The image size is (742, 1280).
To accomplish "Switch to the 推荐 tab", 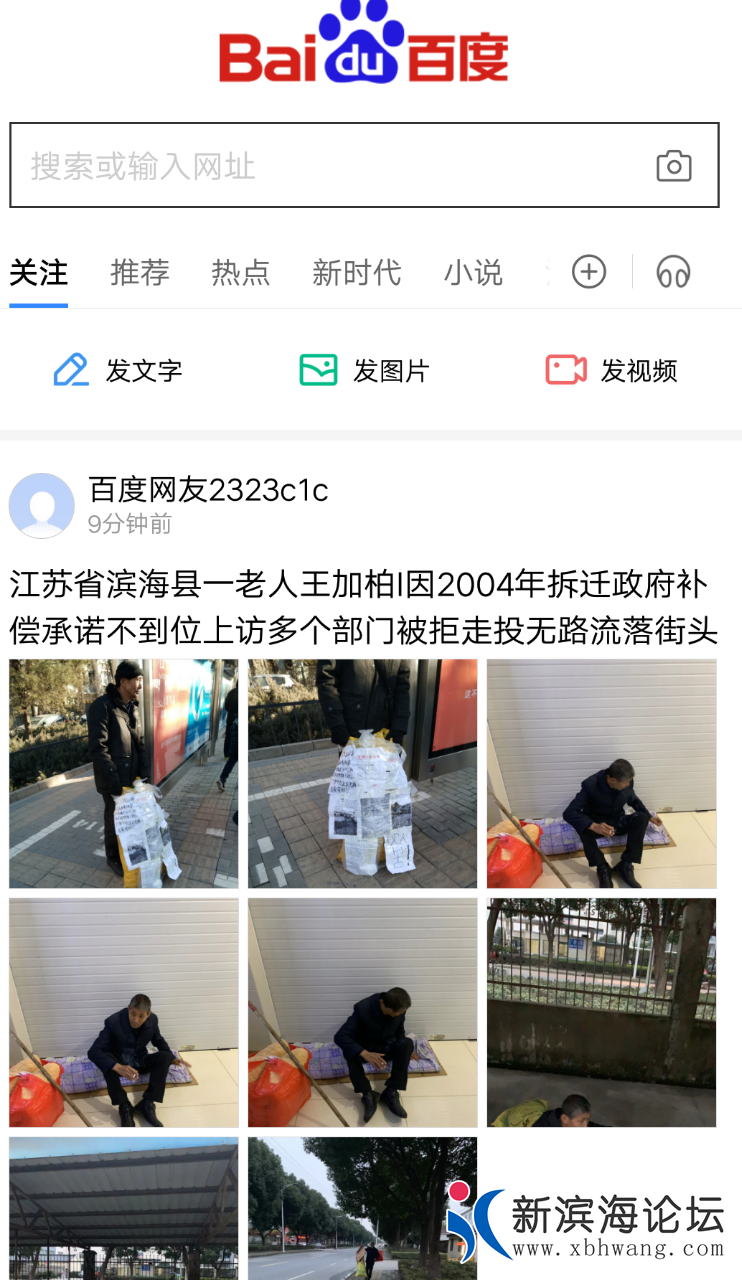I will (139, 272).
